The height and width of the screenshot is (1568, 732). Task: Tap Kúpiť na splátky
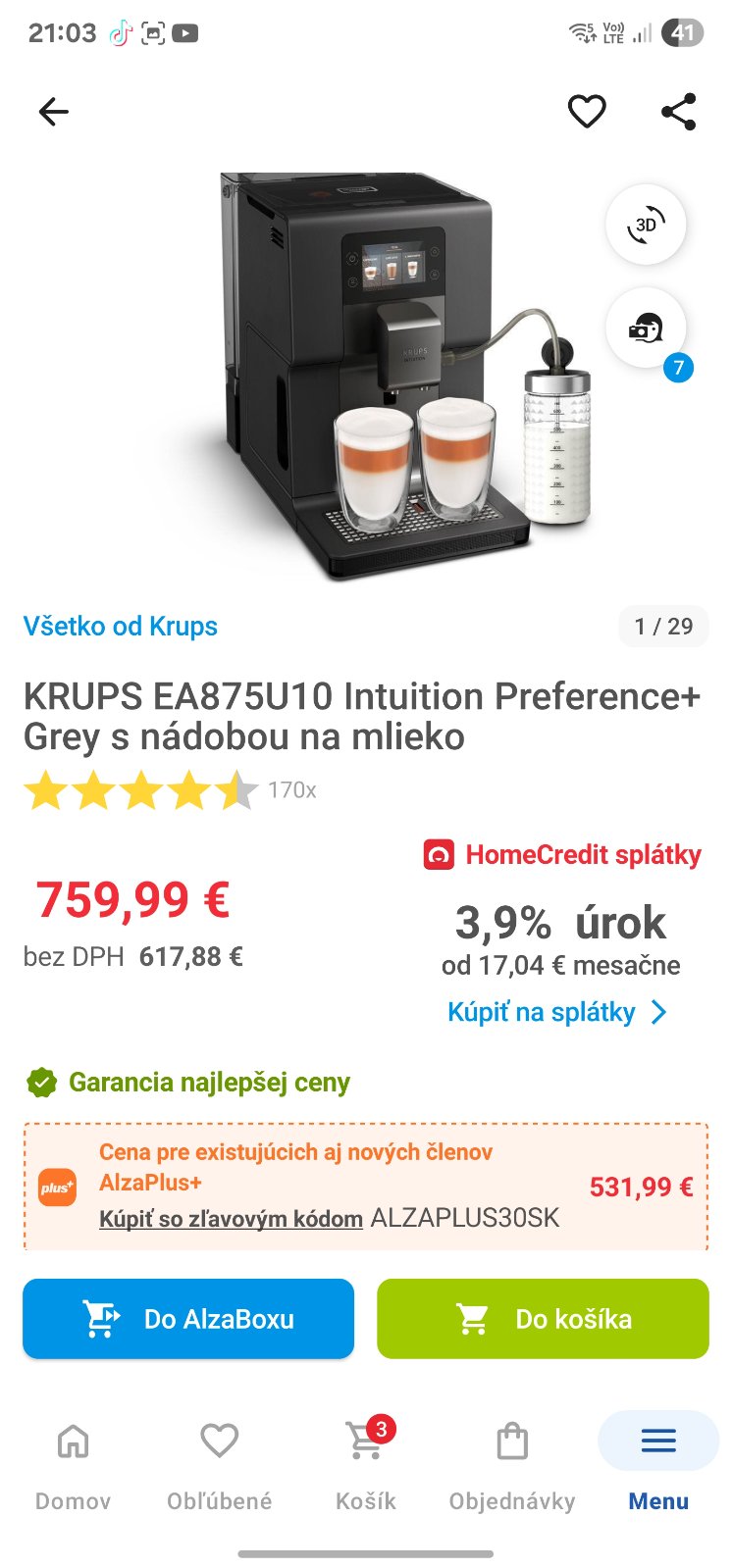(x=556, y=1012)
